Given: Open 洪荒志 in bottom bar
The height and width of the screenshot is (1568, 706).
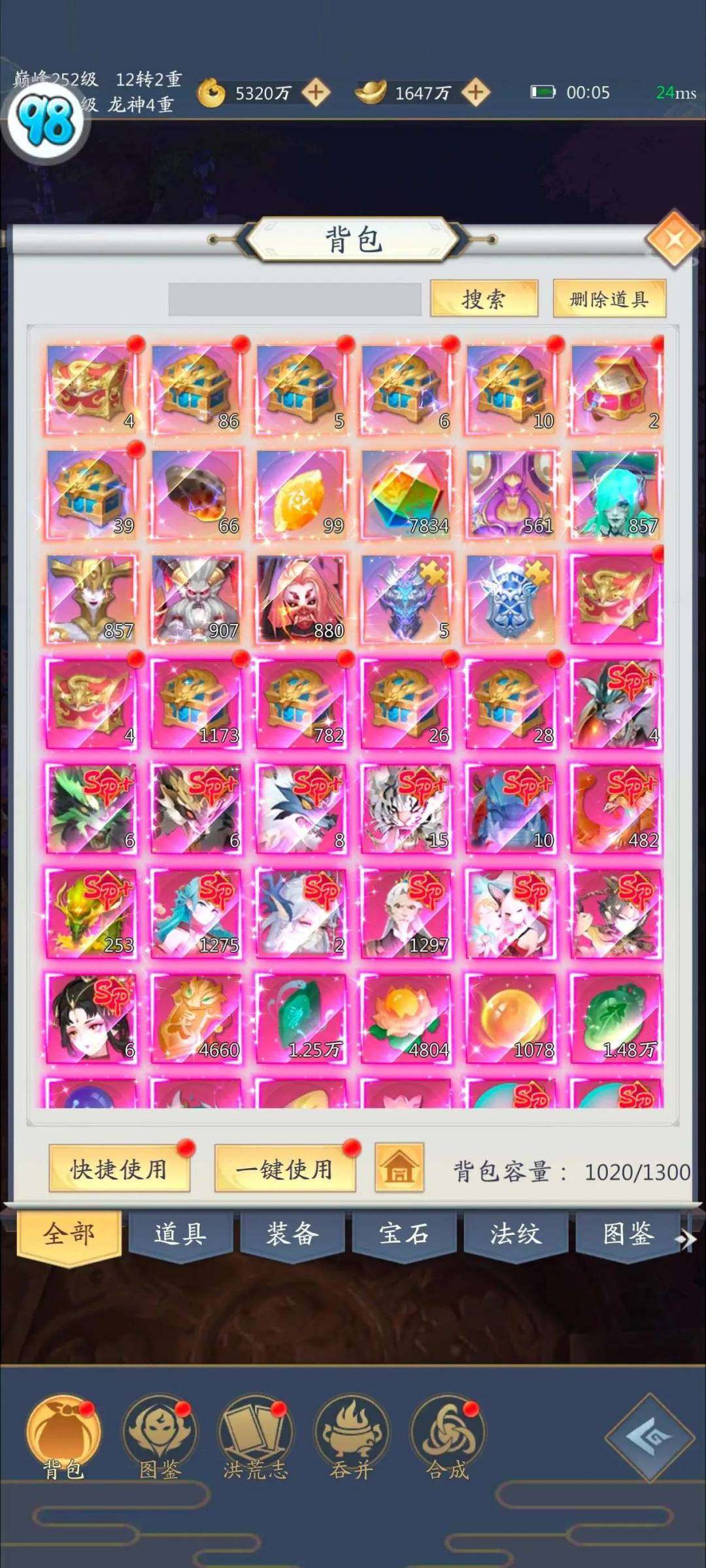Looking at the screenshot, I should coord(255,1437).
